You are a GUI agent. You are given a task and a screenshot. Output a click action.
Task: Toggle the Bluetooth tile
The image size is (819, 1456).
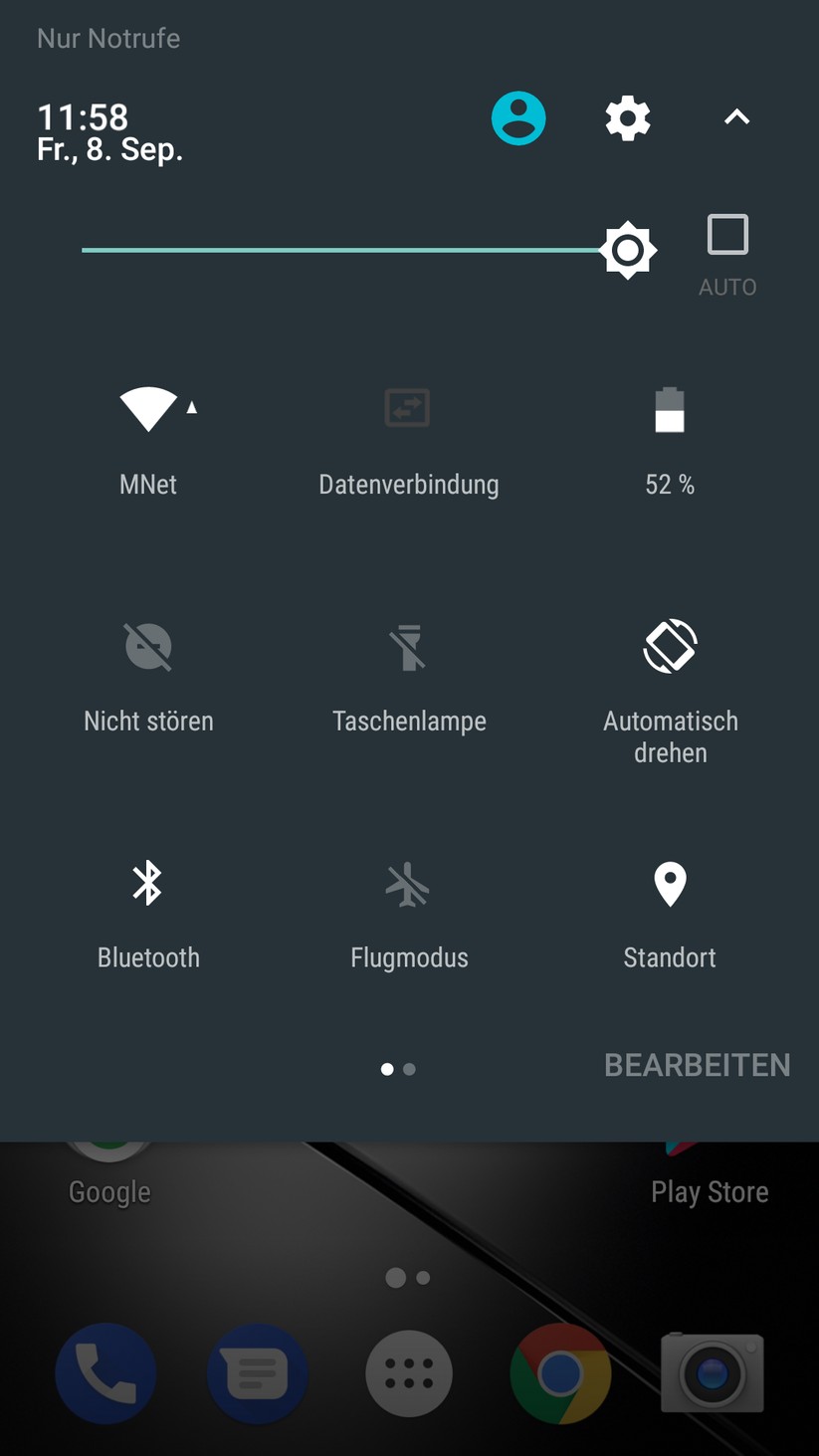tap(148, 884)
